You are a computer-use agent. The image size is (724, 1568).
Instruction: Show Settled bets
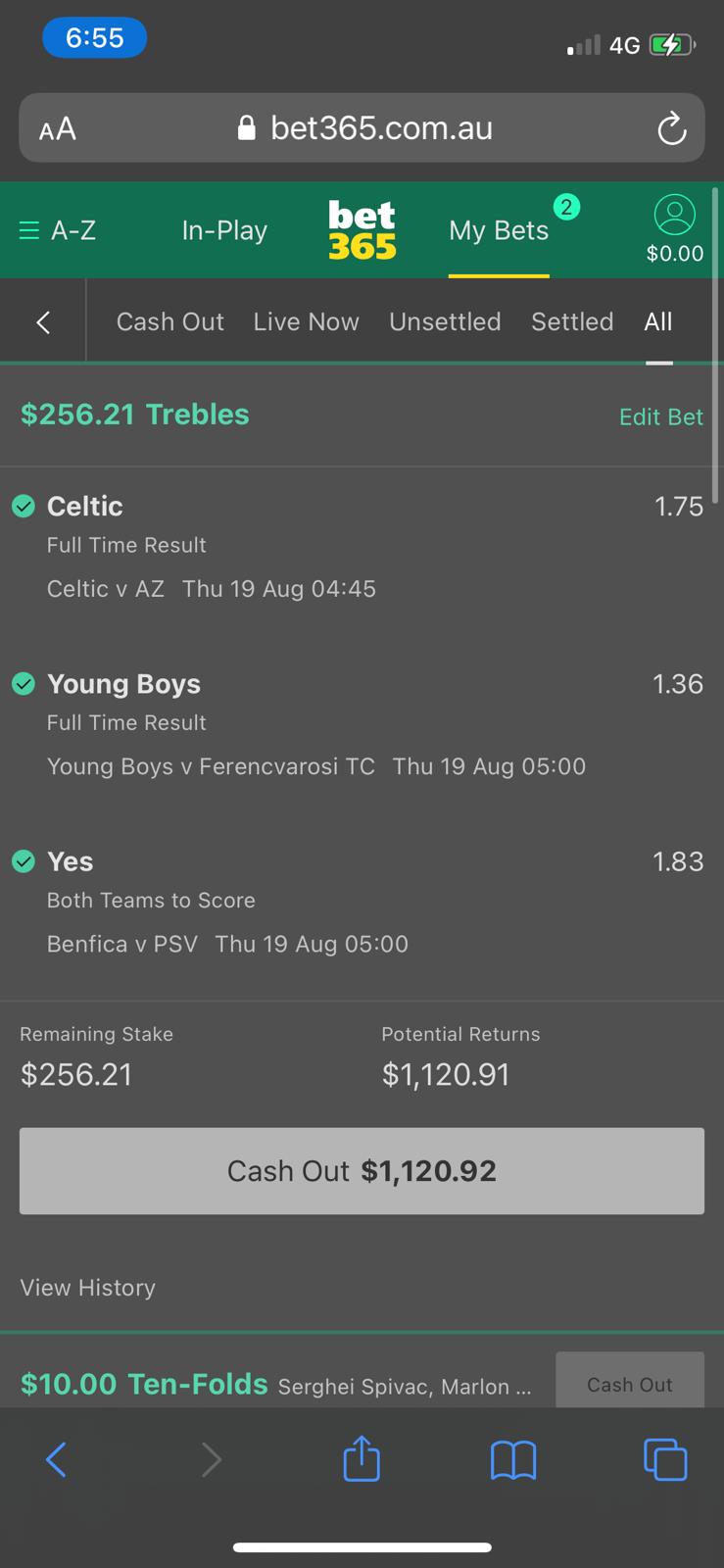point(572,322)
